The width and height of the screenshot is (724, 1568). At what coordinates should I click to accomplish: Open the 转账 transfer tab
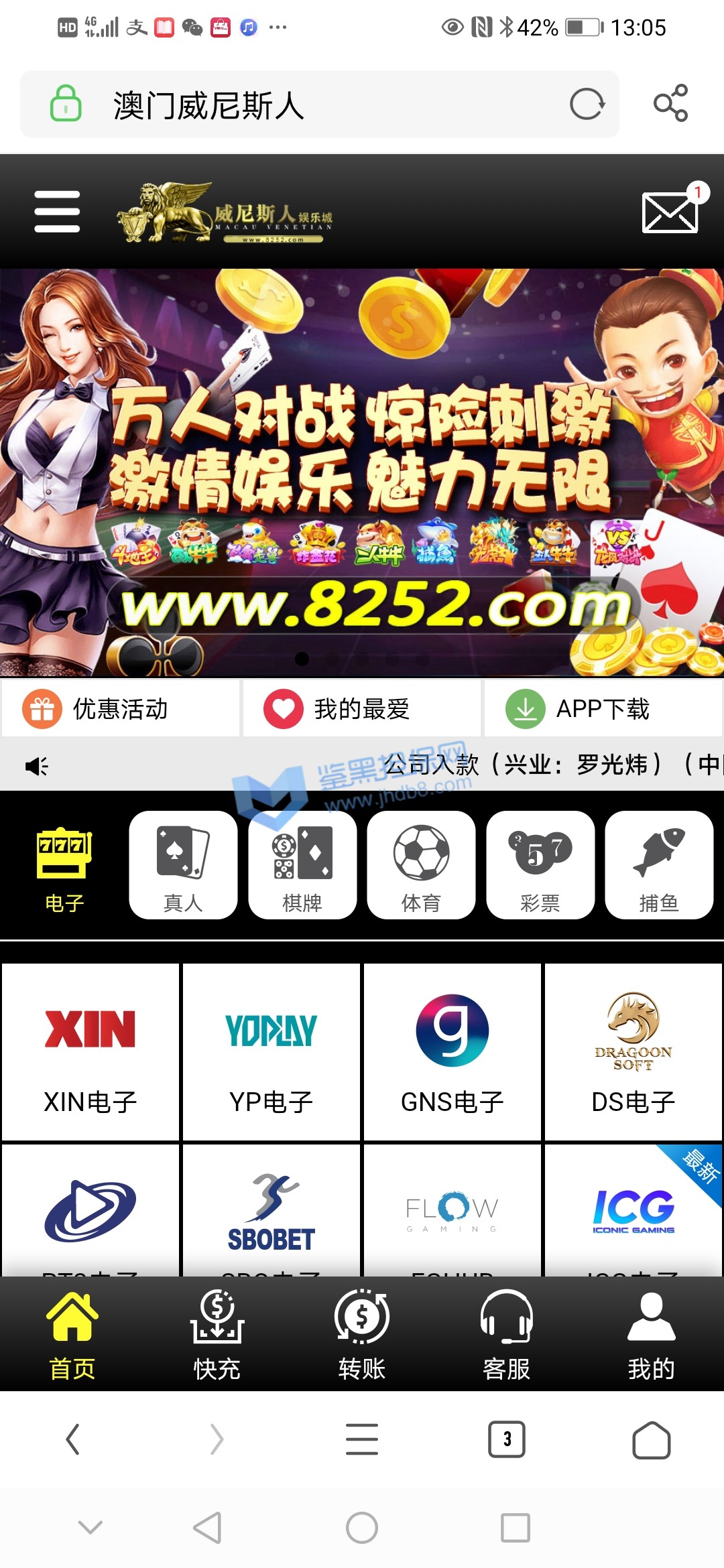[362, 1335]
